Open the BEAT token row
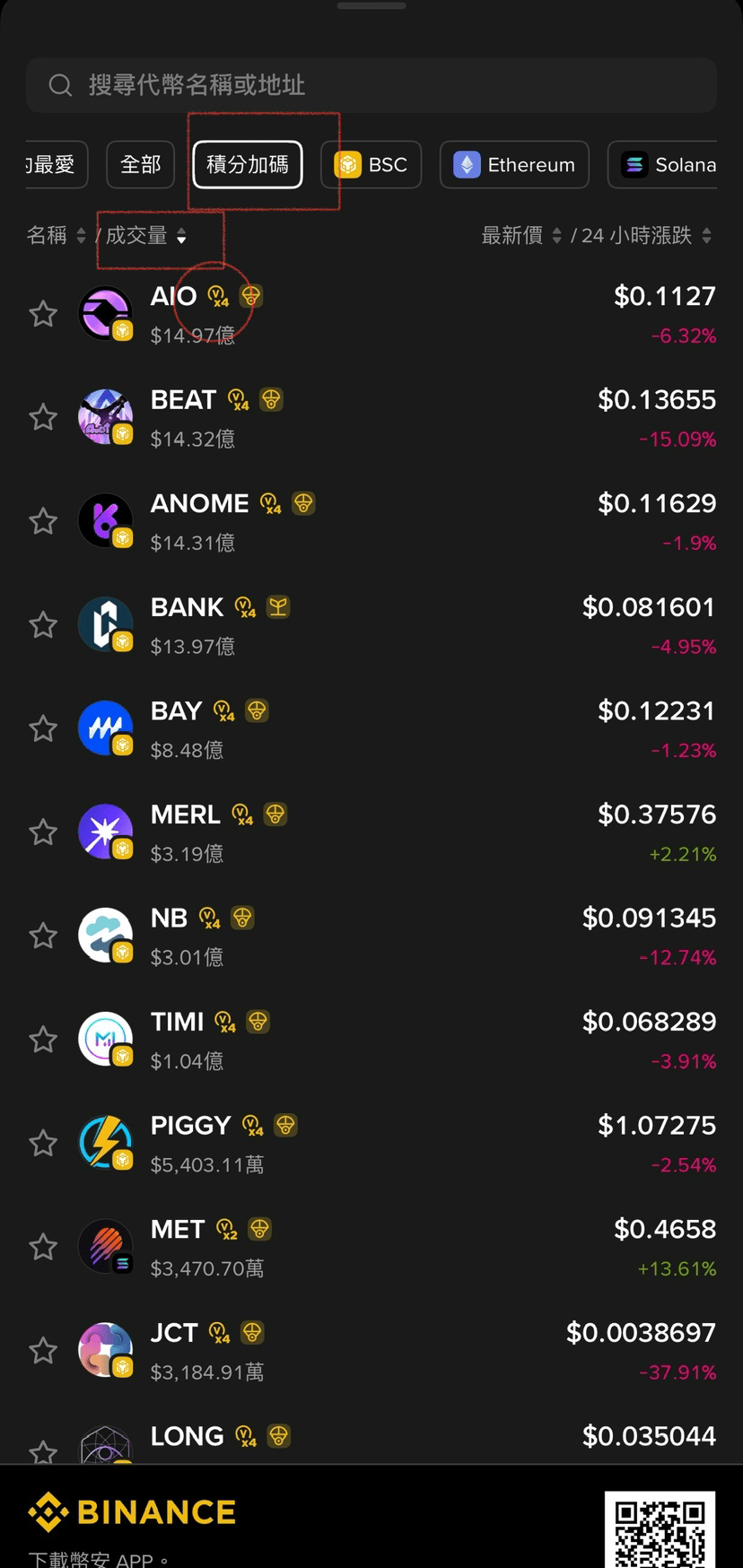Image resolution: width=743 pixels, height=1568 pixels. [x=371, y=418]
